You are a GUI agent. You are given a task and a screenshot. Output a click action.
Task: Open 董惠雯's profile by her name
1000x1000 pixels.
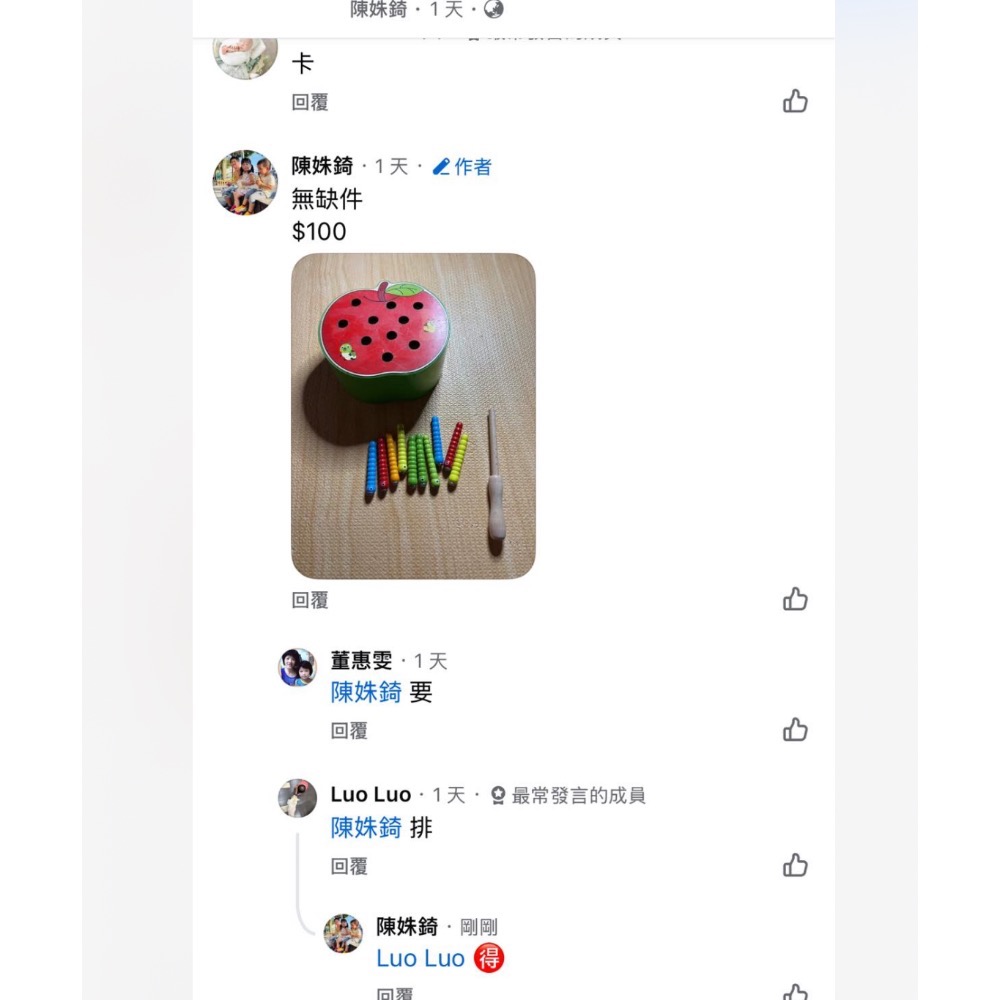click(x=361, y=661)
